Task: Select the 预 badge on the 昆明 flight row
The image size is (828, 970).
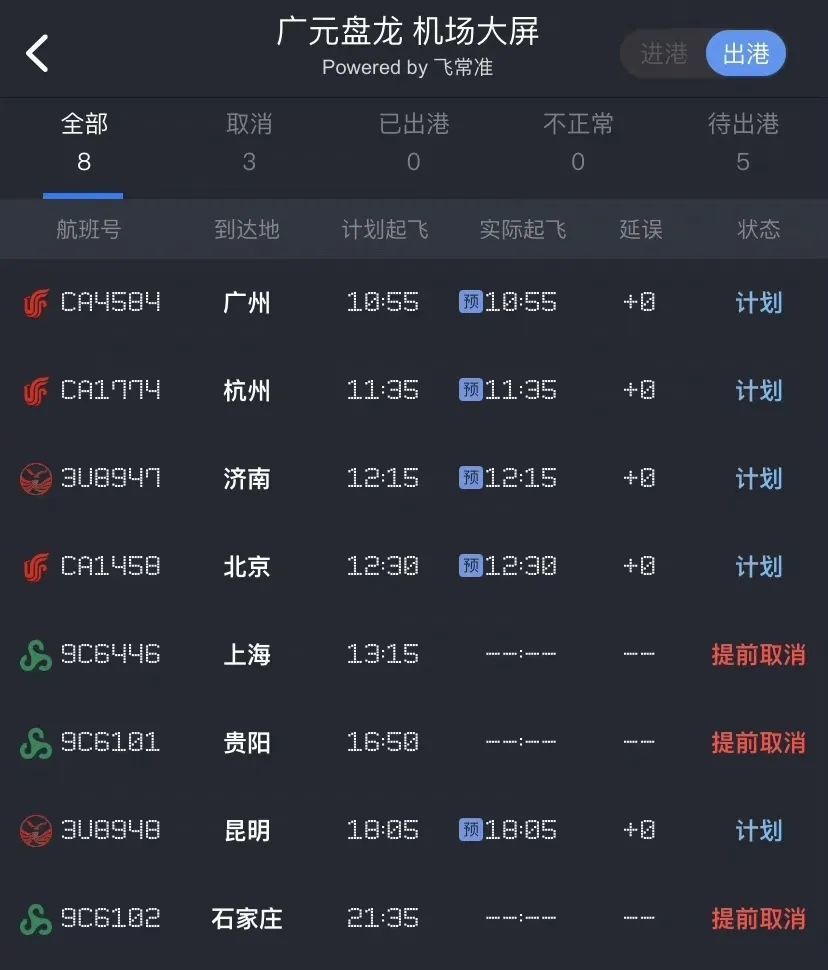Action: 470,830
